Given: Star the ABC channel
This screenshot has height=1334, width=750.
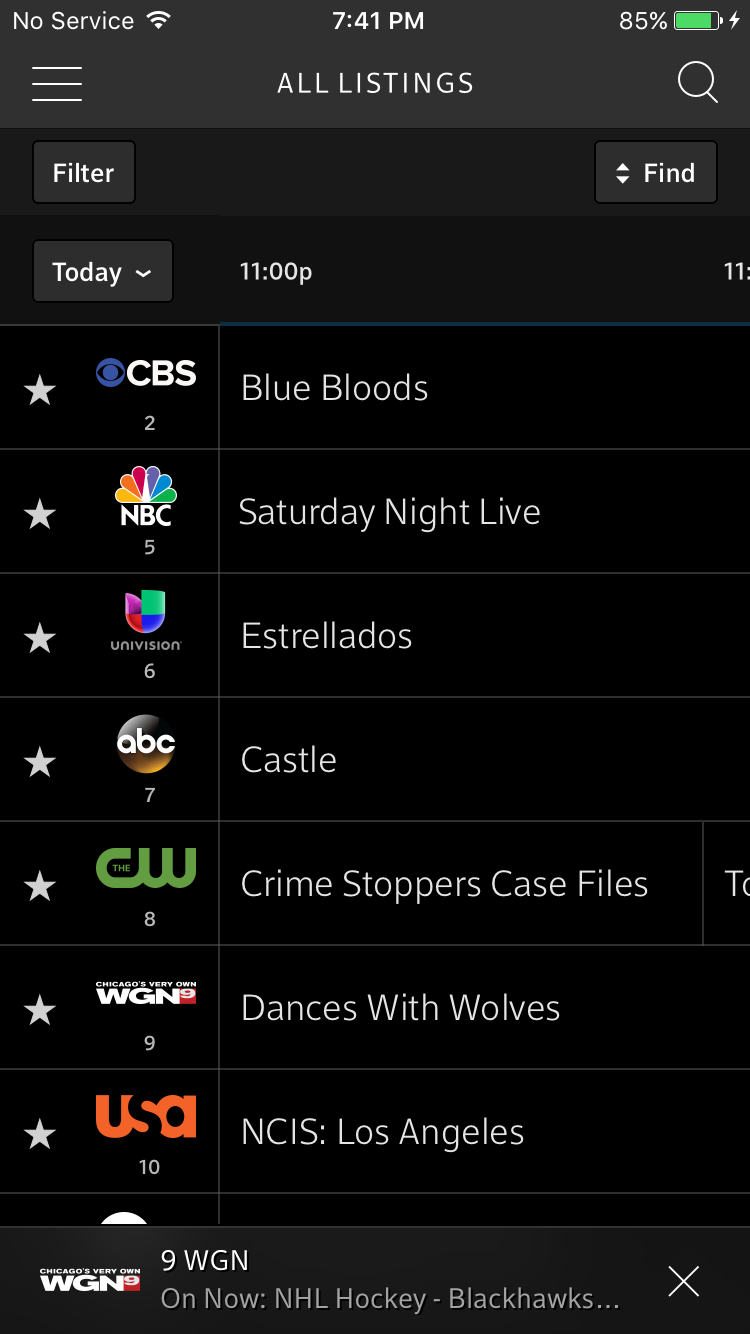Looking at the screenshot, I should tap(40, 762).
